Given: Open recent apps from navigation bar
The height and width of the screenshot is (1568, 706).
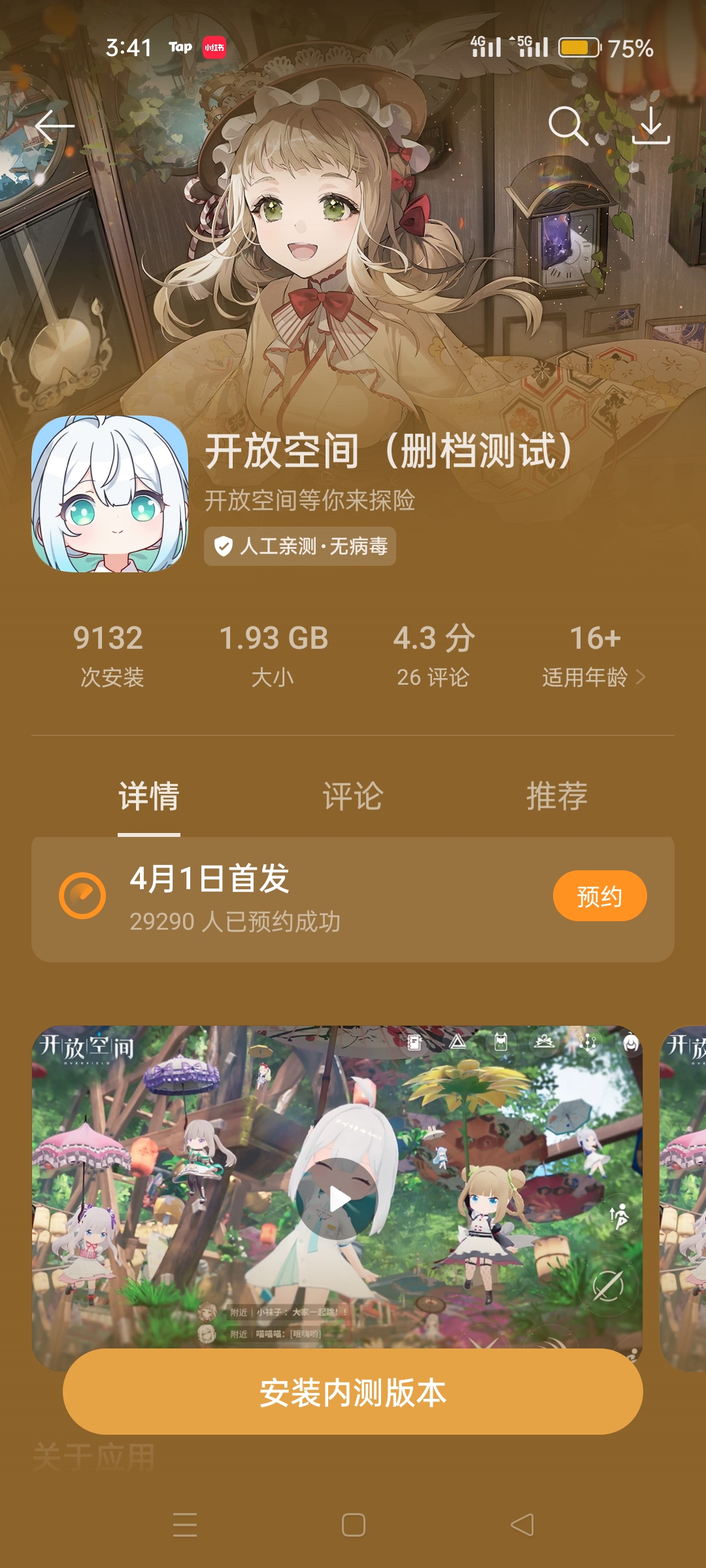Looking at the screenshot, I should [x=185, y=1525].
